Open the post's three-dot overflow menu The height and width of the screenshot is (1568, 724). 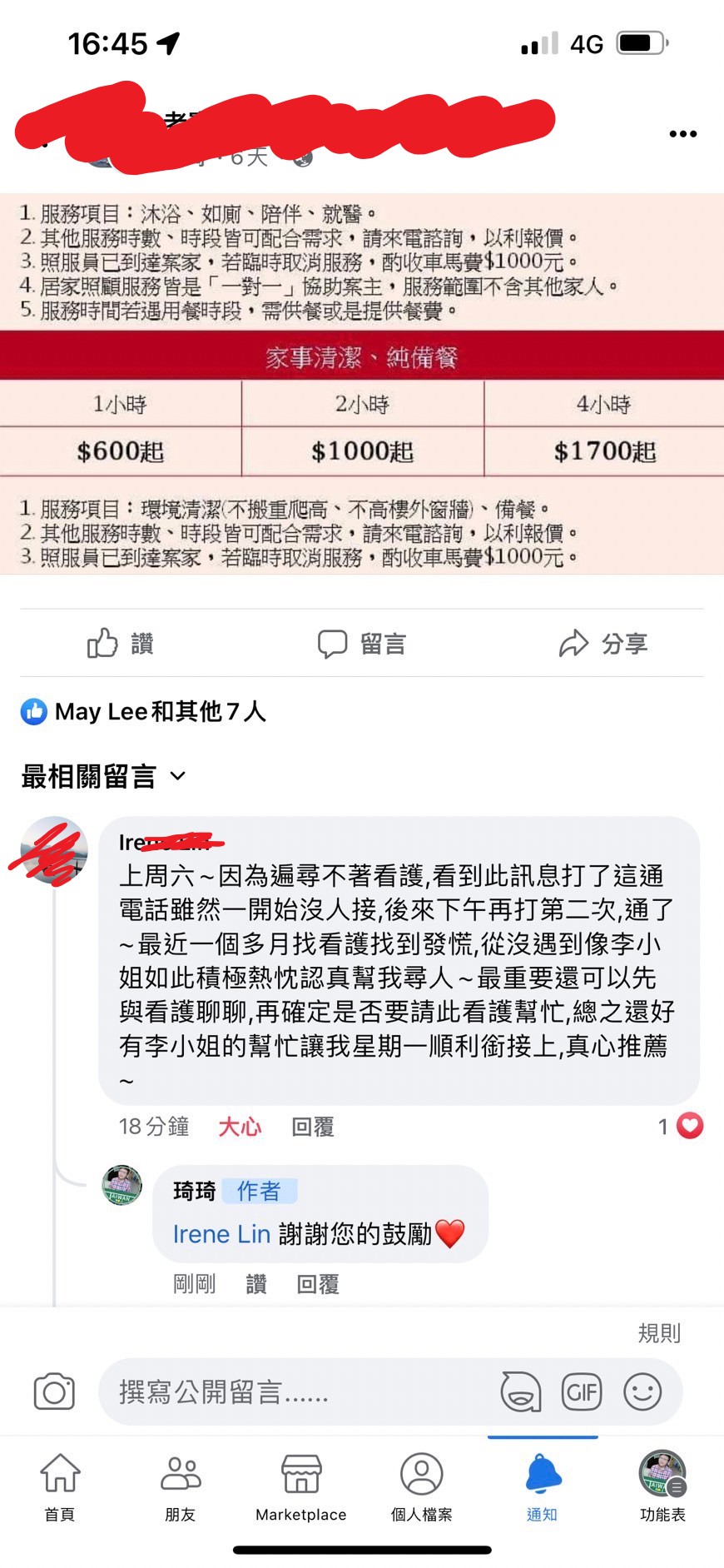[x=682, y=134]
